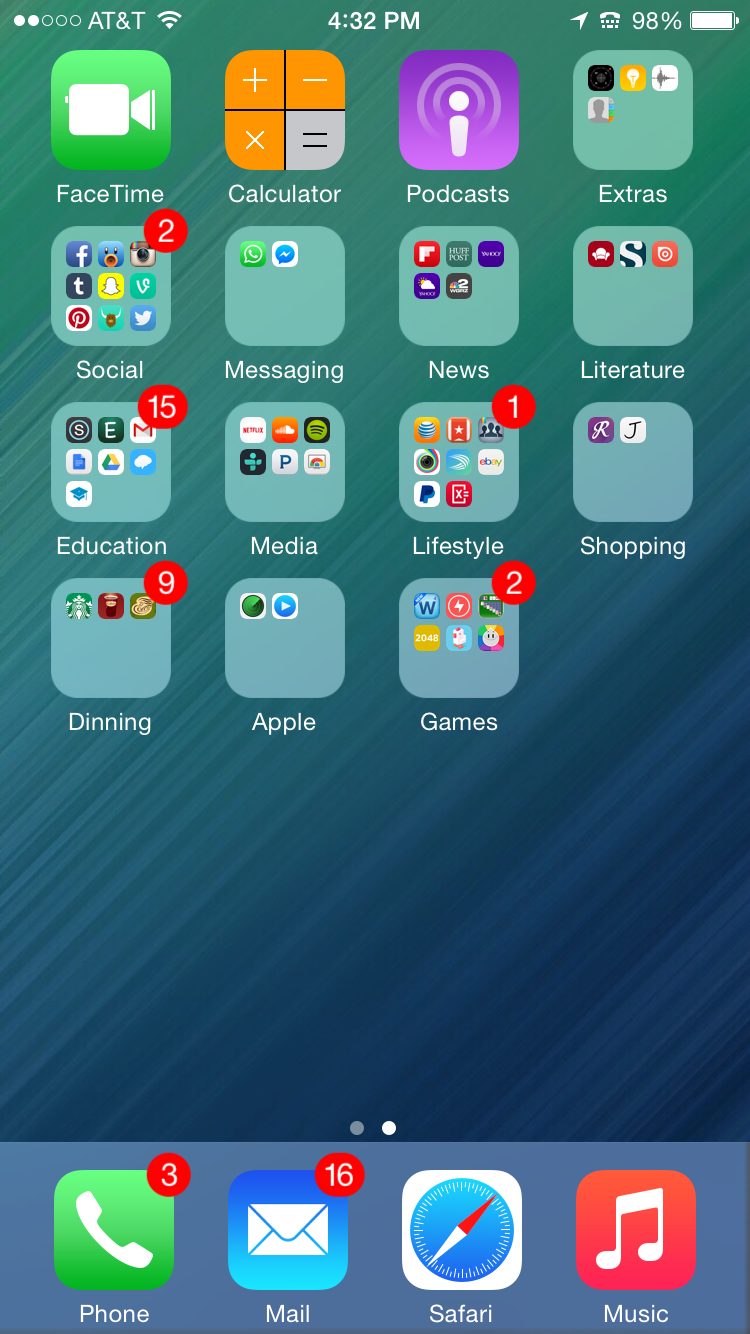Open the Shopping folder
The width and height of the screenshot is (750, 1334).
[x=633, y=462]
